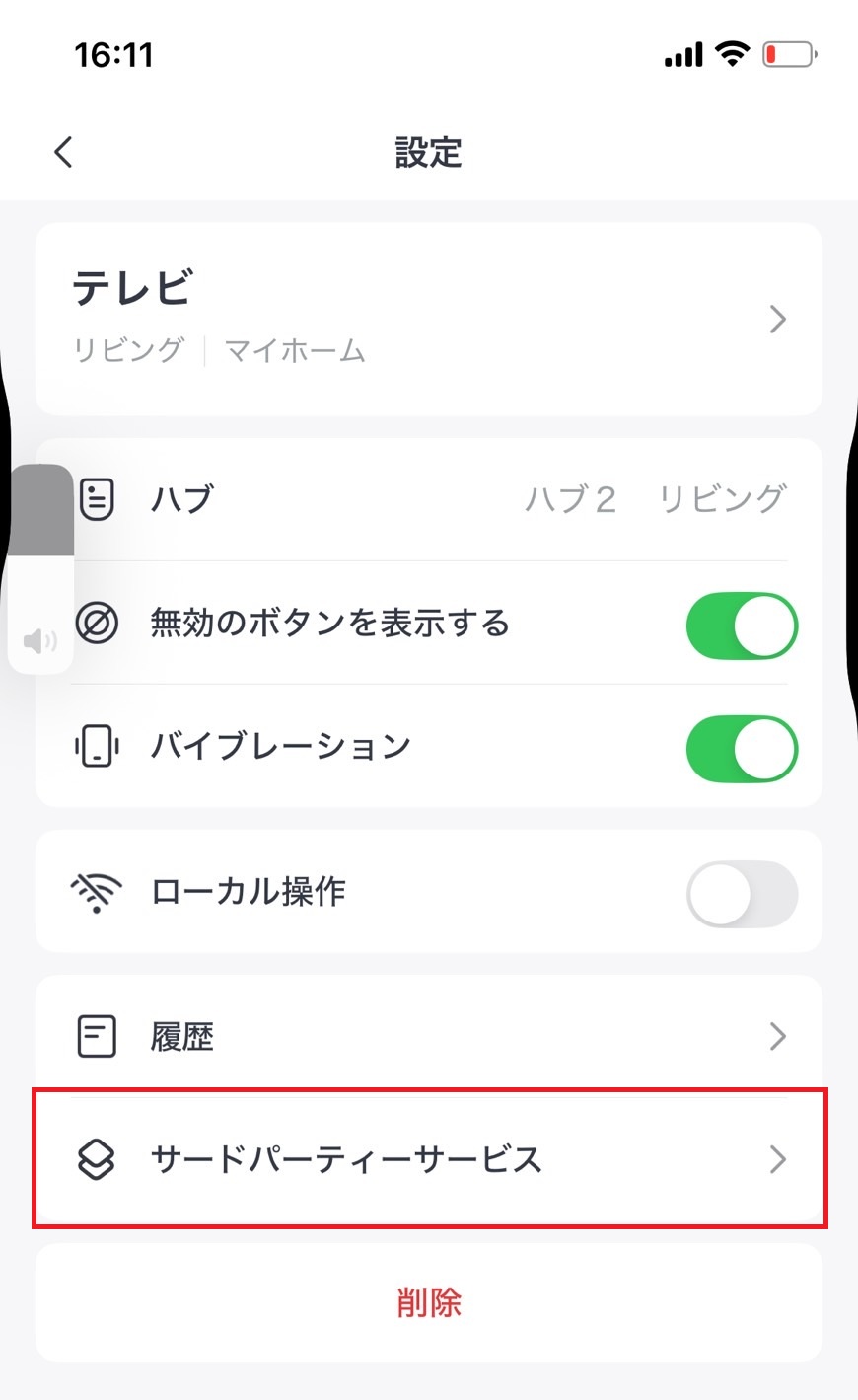The image size is (858, 1400).
Task: Click the third-party services stacked icon
Action: [x=96, y=1160]
